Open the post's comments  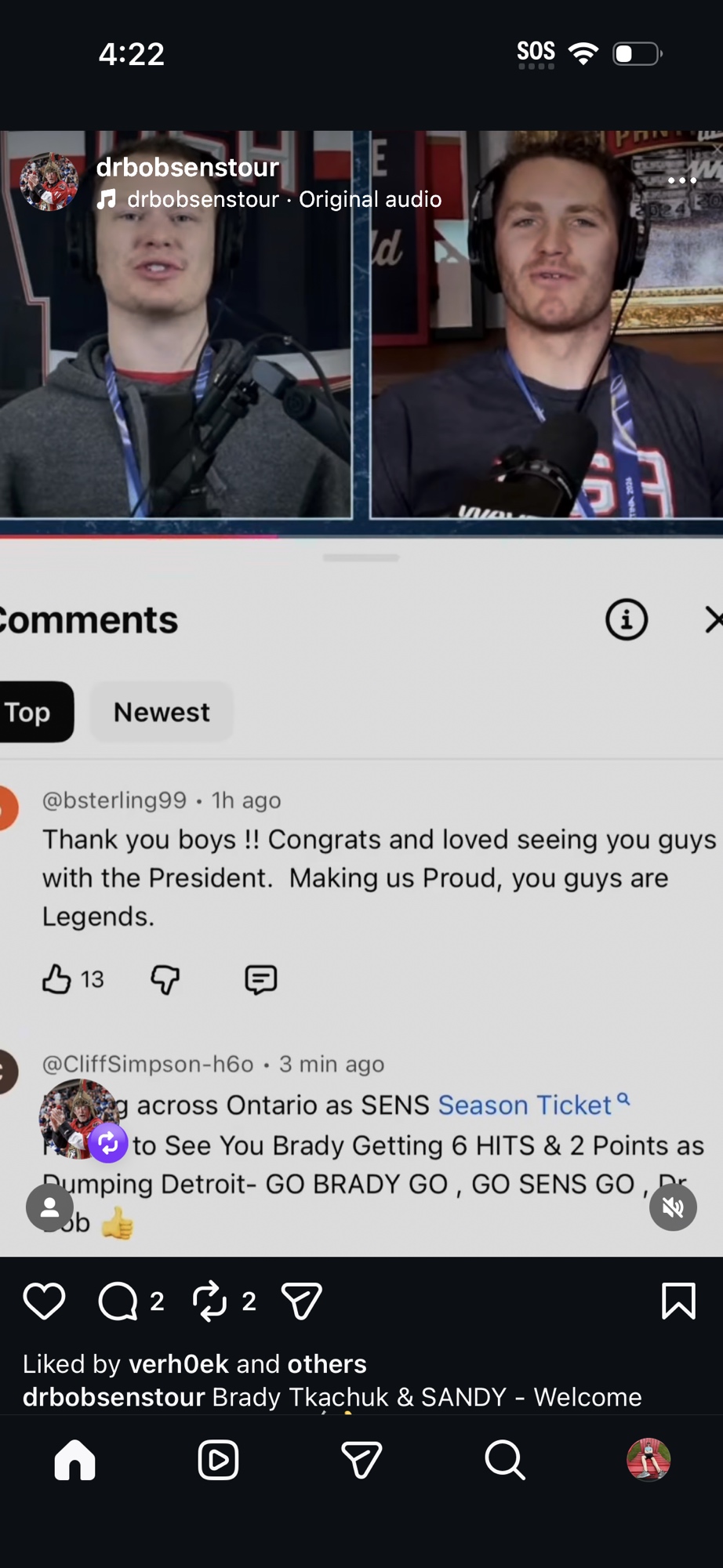(118, 1302)
